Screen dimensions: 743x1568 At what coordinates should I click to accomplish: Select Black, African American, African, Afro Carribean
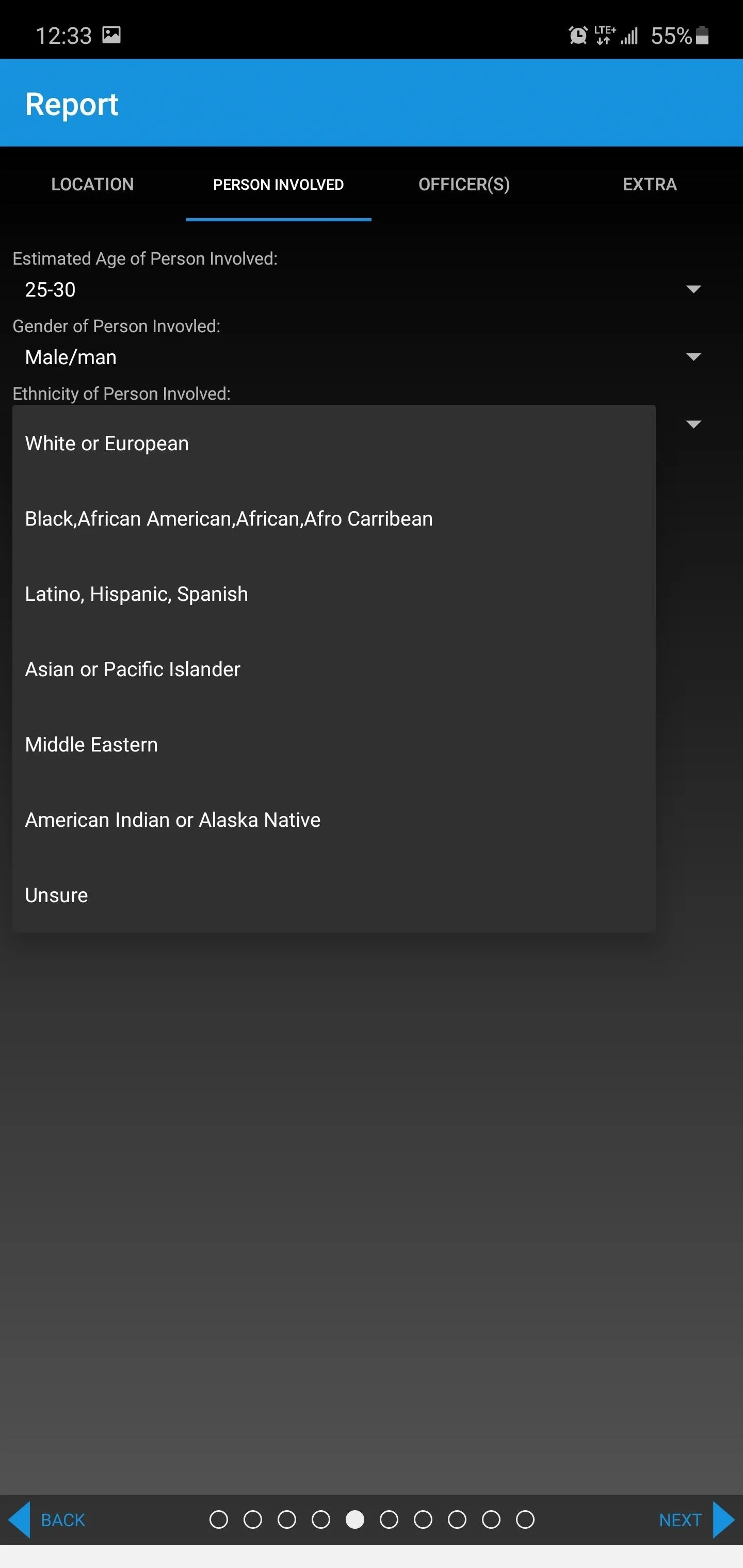click(334, 518)
